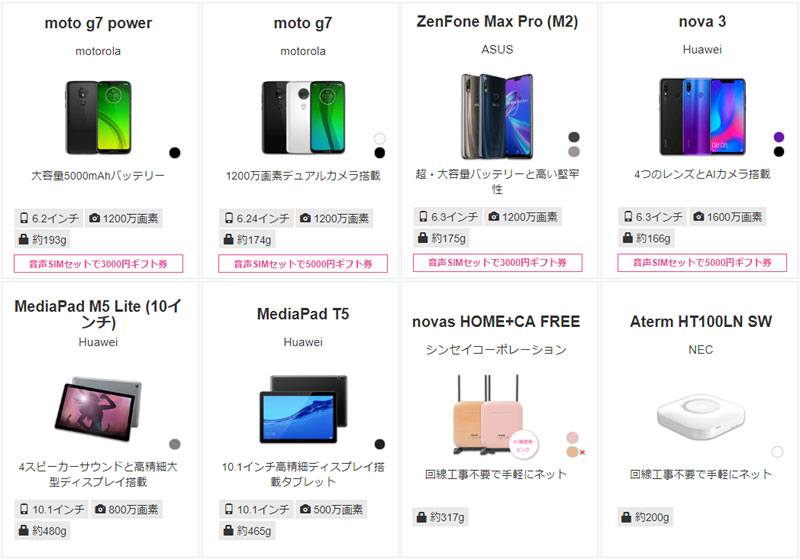800x560 pixels.
Task: Choose black color swatch for nova 3
Action: pos(778,152)
